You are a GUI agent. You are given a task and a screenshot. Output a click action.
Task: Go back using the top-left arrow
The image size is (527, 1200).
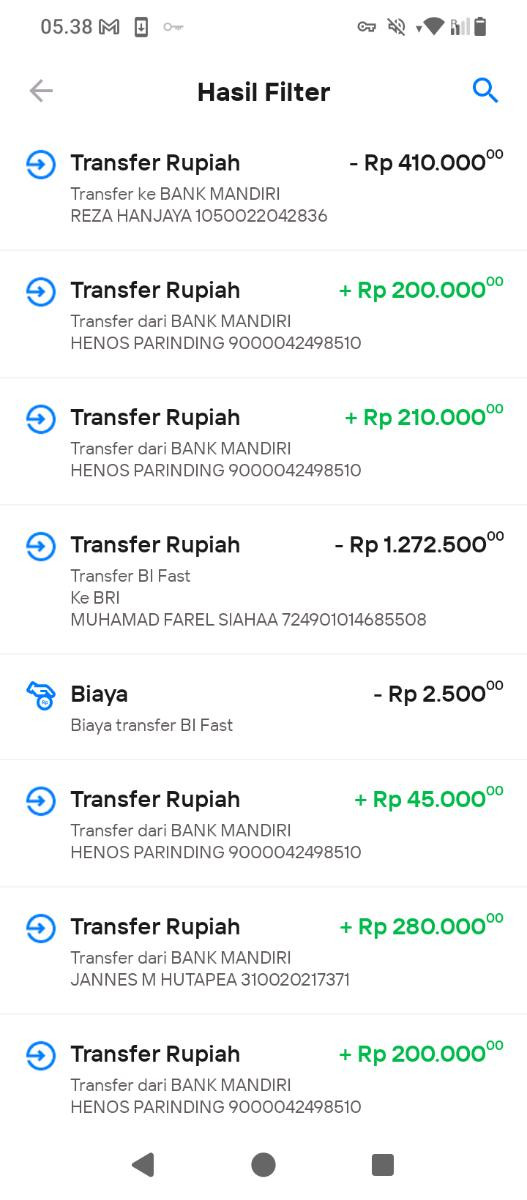point(41,91)
